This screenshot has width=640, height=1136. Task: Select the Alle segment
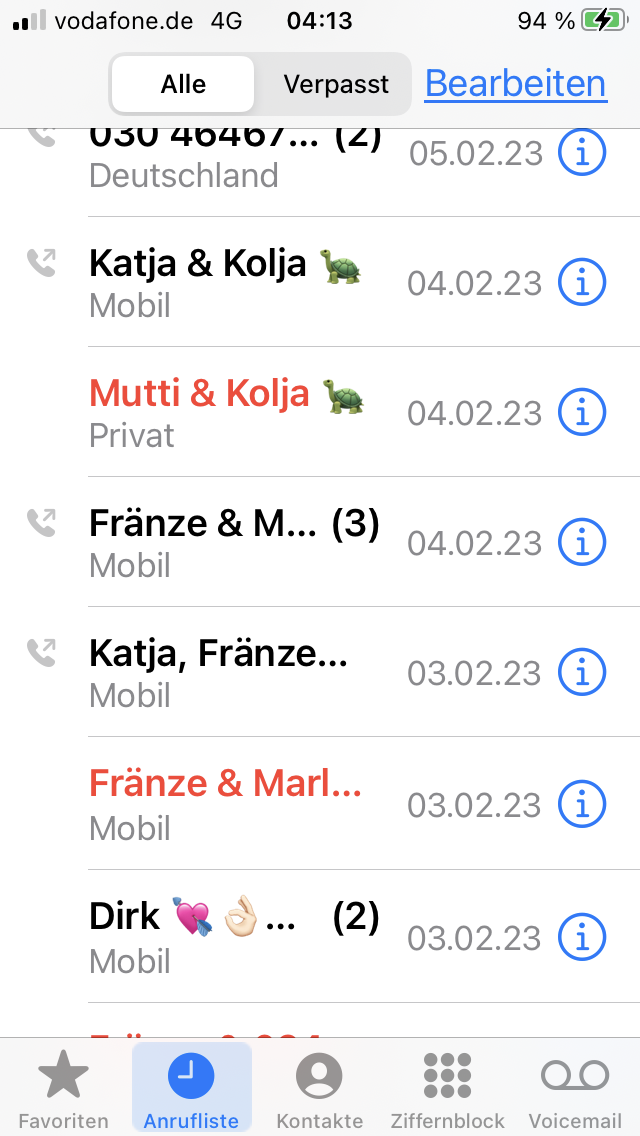point(184,85)
